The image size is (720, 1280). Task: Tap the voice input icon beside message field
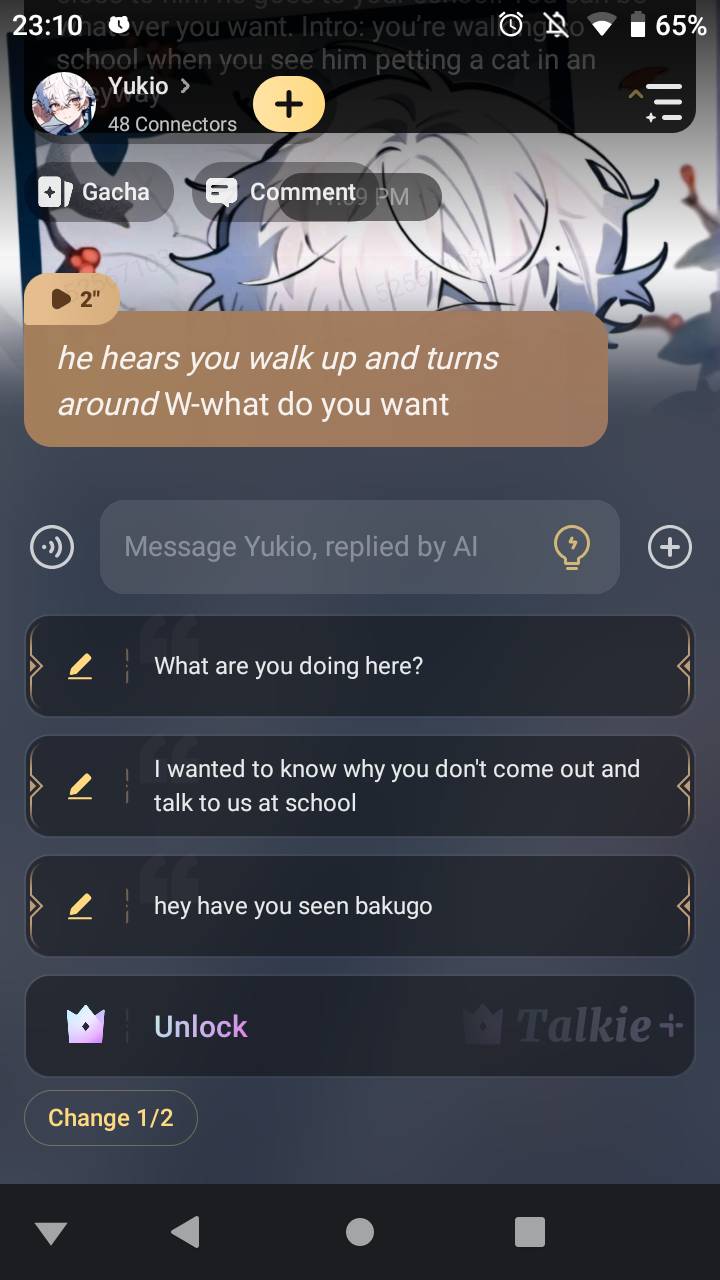(52, 547)
